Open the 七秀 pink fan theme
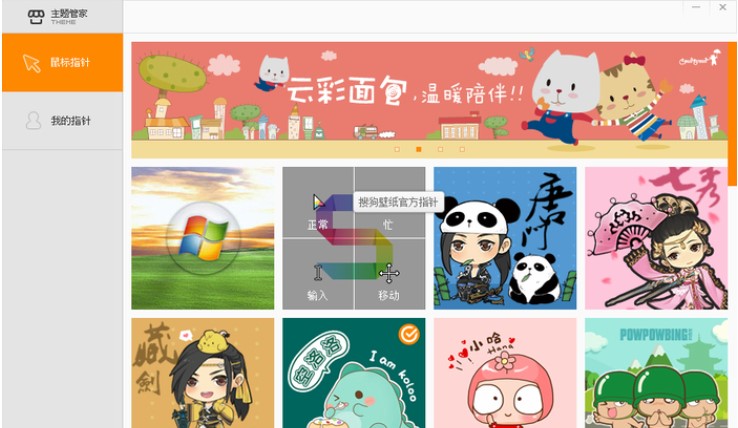738x428 pixels. click(656, 238)
